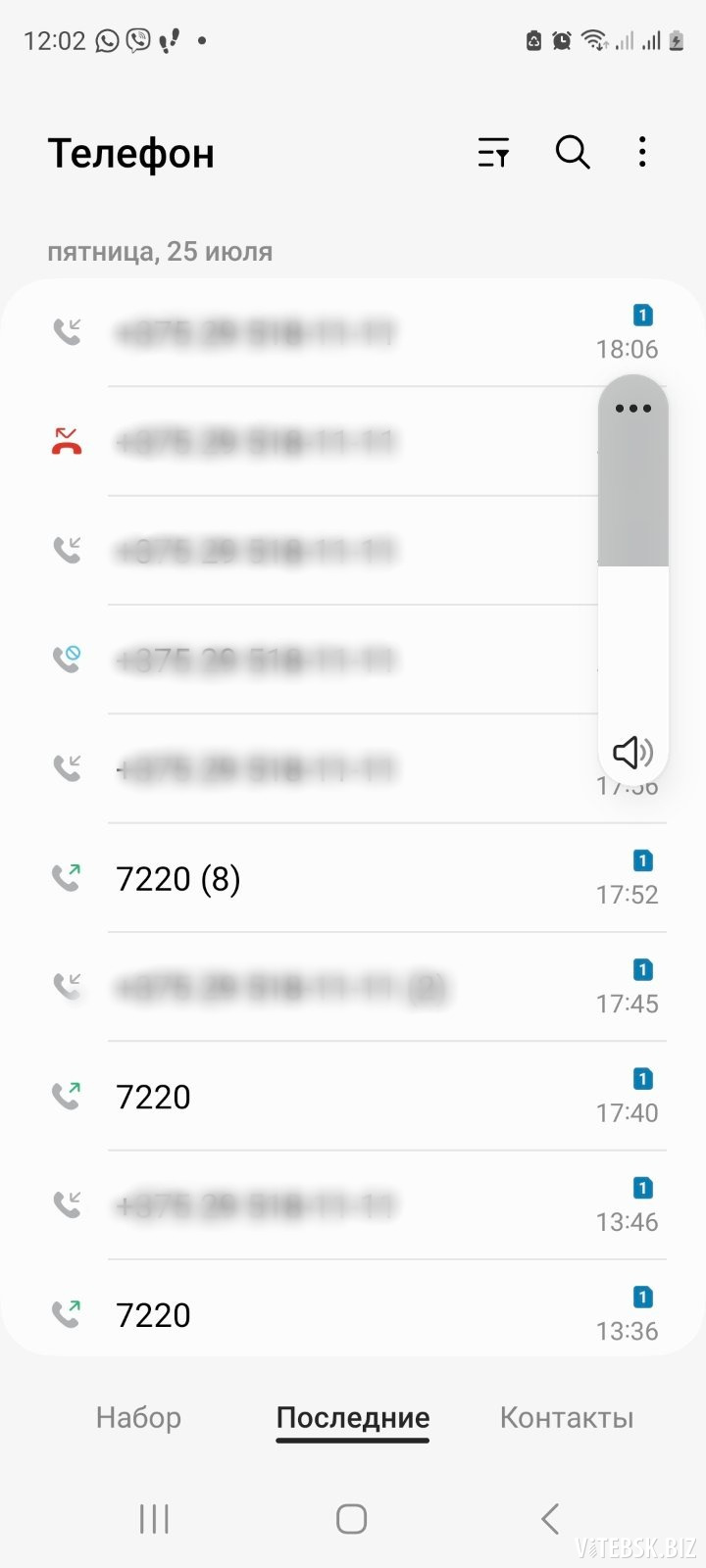
Task: Search calls with the magnifier icon
Action: (x=573, y=153)
